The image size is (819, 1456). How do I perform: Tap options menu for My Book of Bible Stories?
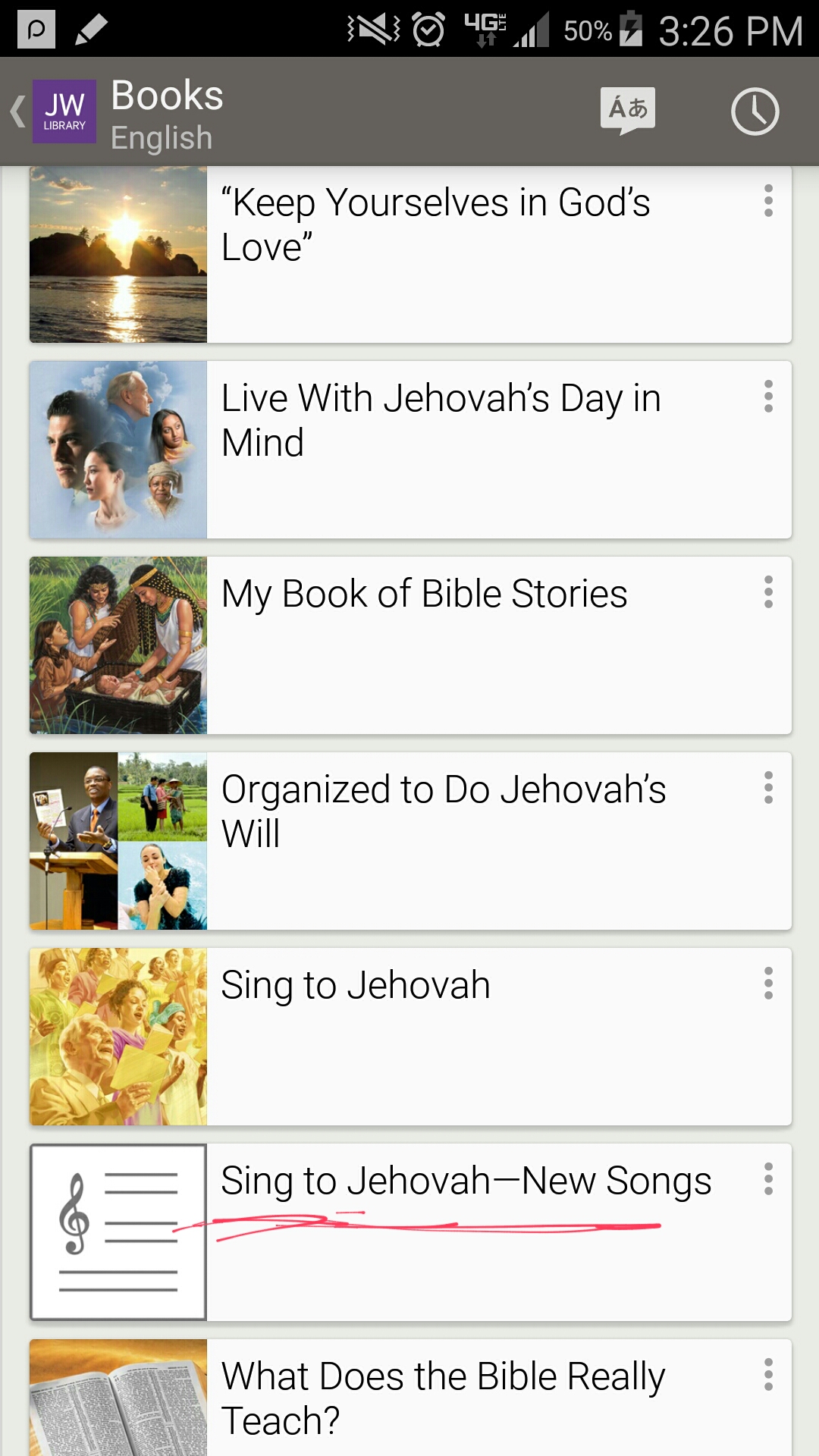click(x=768, y=592)
